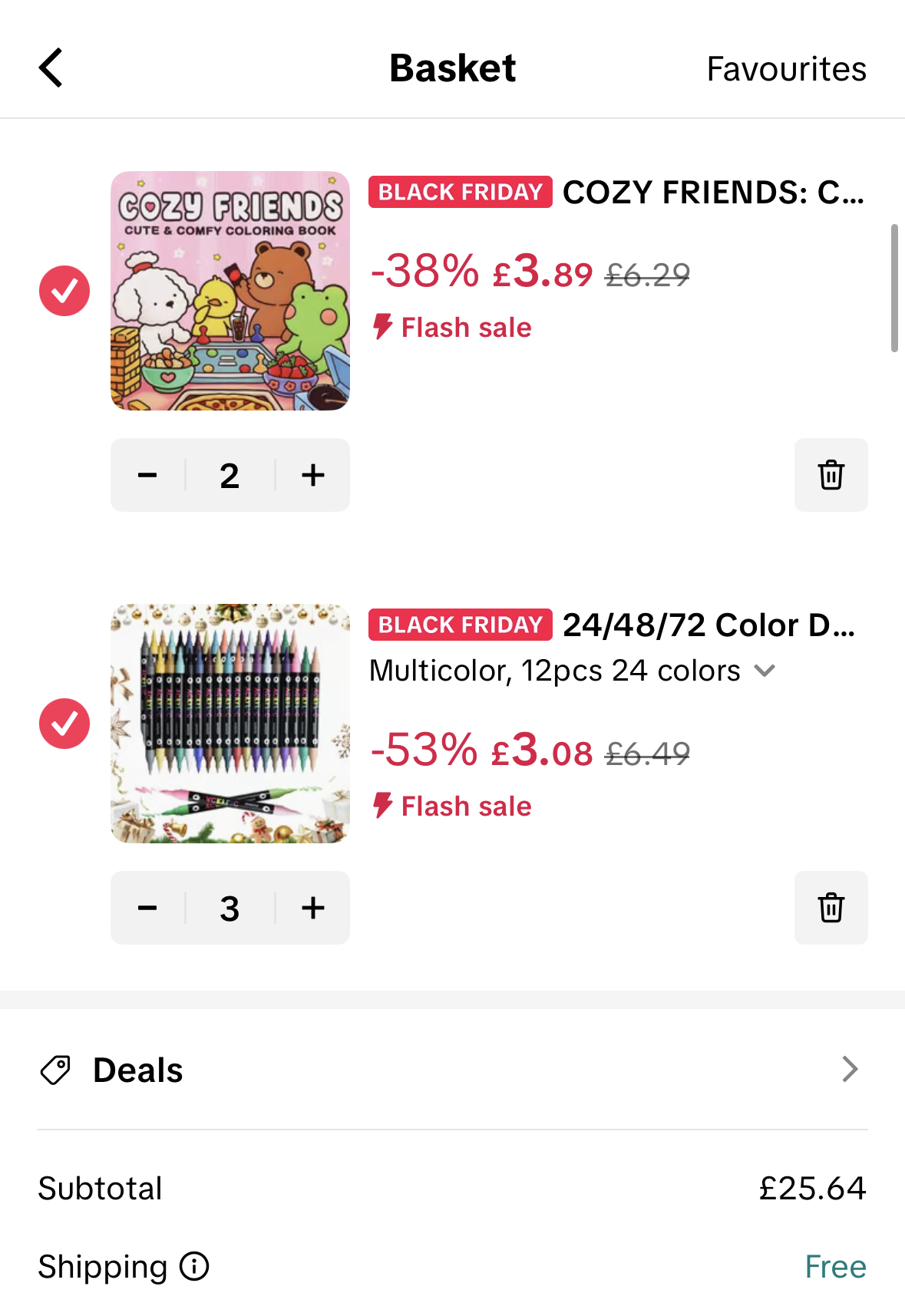Click the Deals tag icon
The width and height of the screenshot is (905, 1316).
54,1069
